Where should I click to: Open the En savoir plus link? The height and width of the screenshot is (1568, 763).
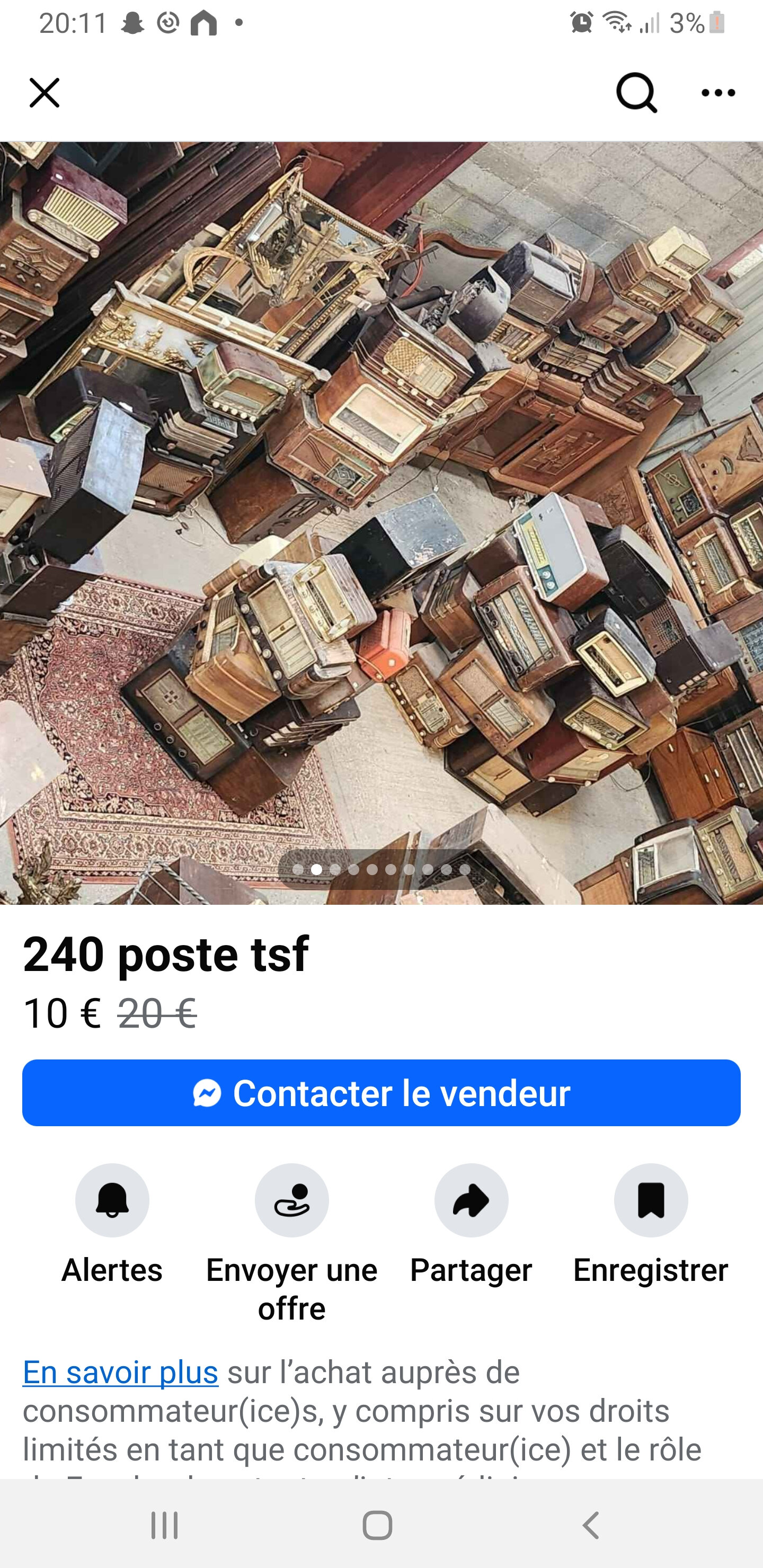121,1372
